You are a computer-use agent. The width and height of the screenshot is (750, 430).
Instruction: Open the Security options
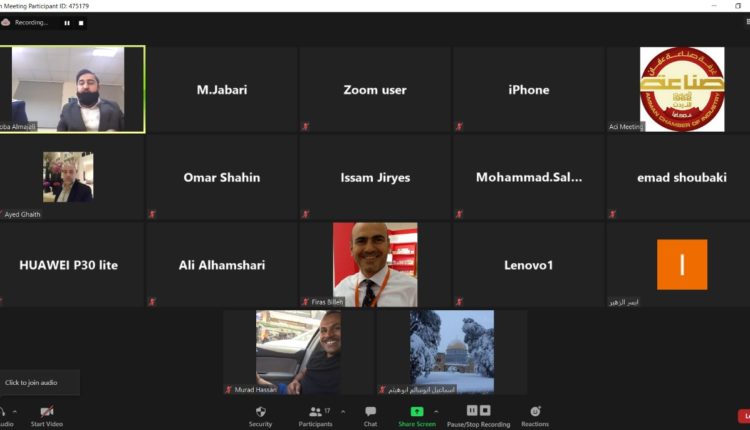click(x=260, y=415)
